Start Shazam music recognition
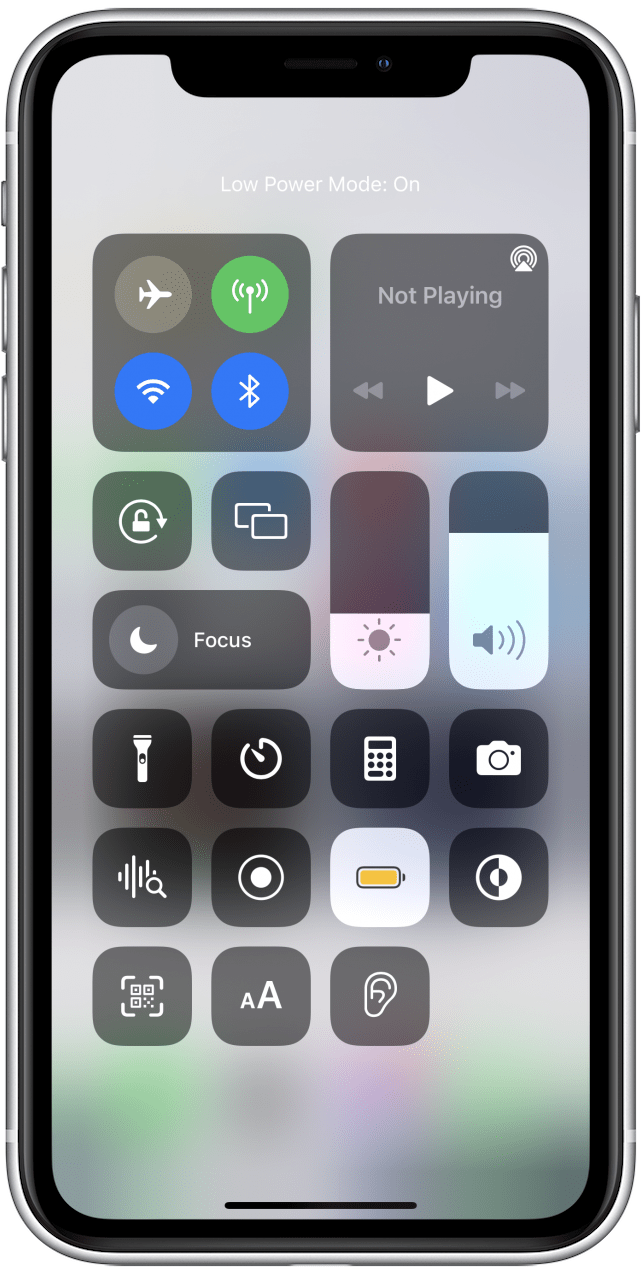The width and height of the screenshot is (642, 1274). coord(142,878)
